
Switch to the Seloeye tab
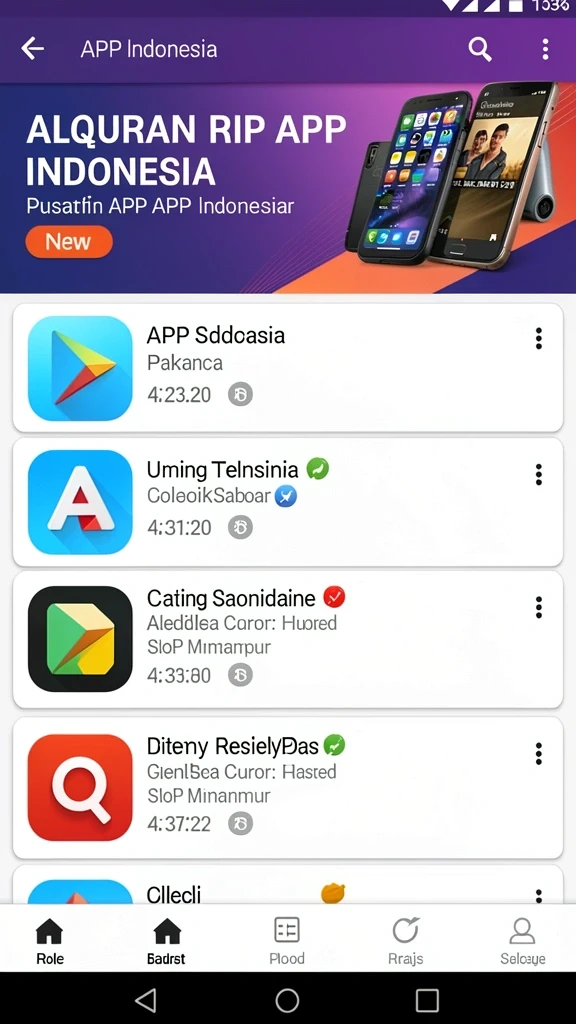point(522,940)
